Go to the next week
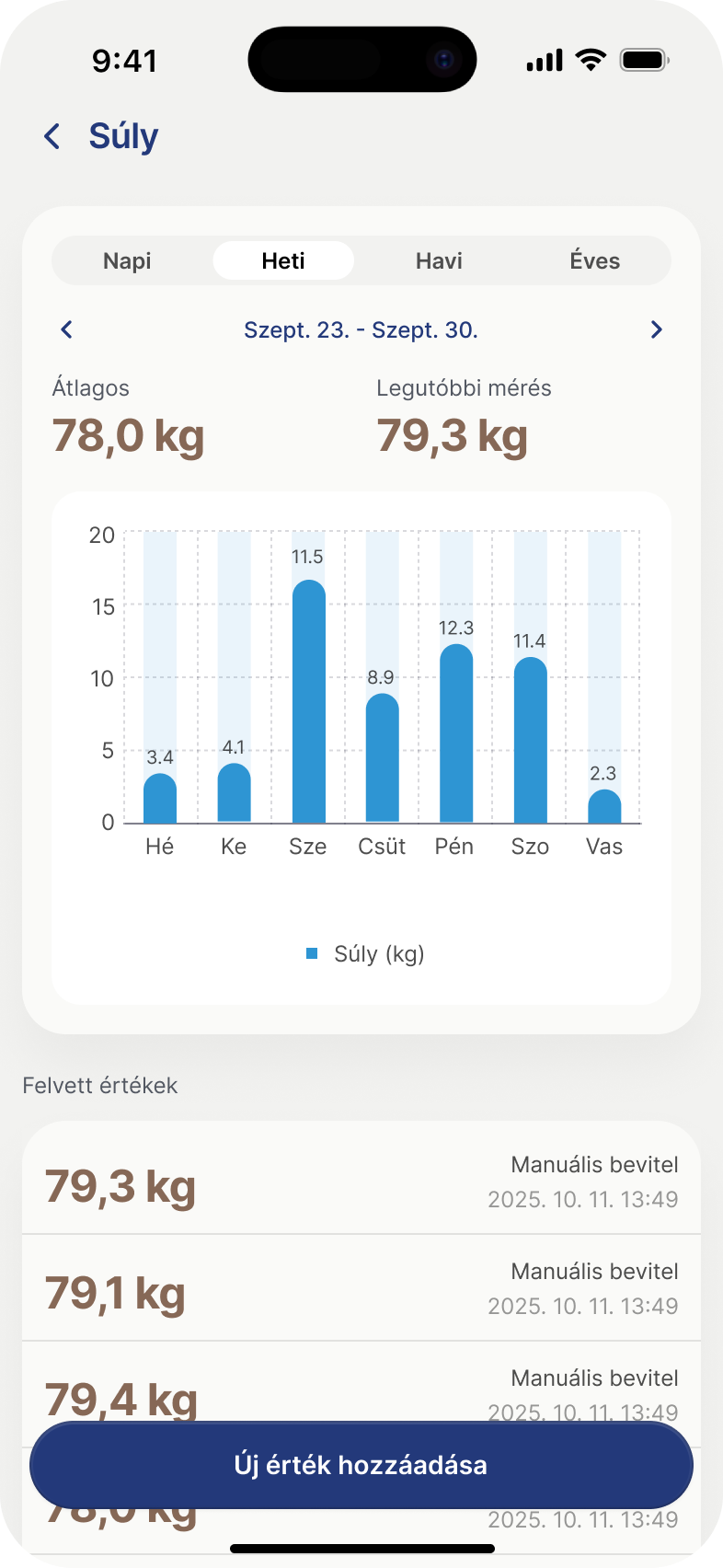Screen dimensions: 723x1568 (x=656, y=329)
